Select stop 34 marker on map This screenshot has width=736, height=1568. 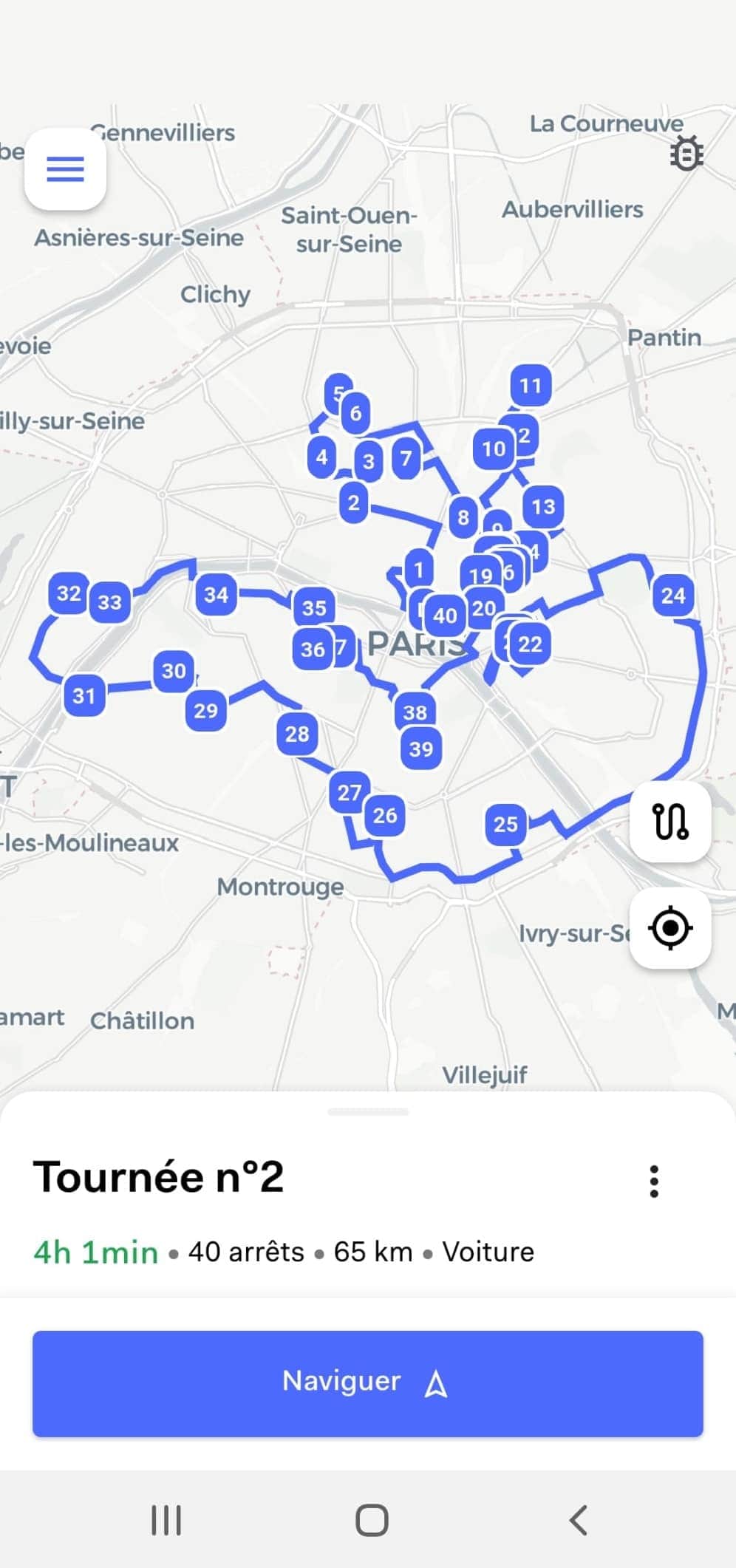(x=217, y=594)
